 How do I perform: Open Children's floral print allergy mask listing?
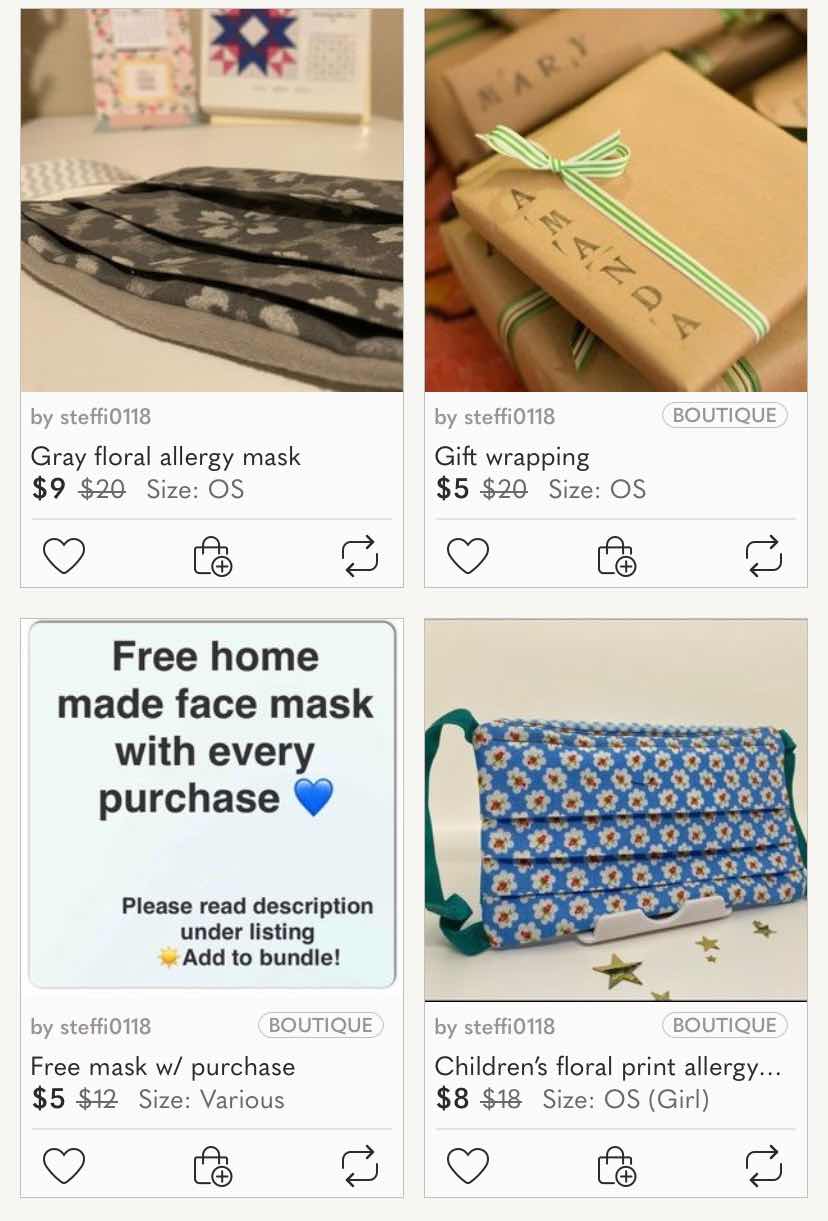(x=616, y=810)
